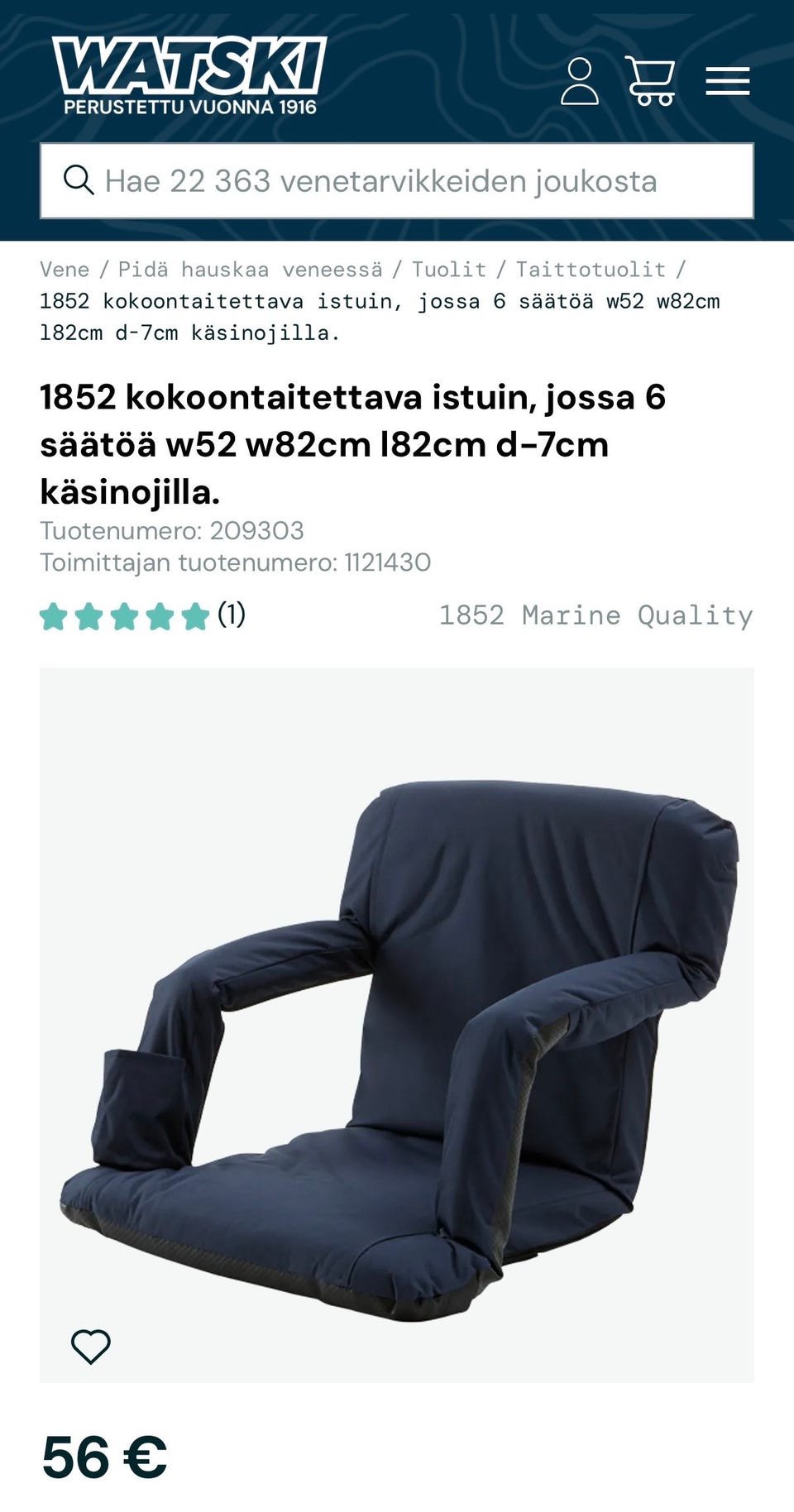
Task: Click the (1) review count link
Action: coord(232,615)
